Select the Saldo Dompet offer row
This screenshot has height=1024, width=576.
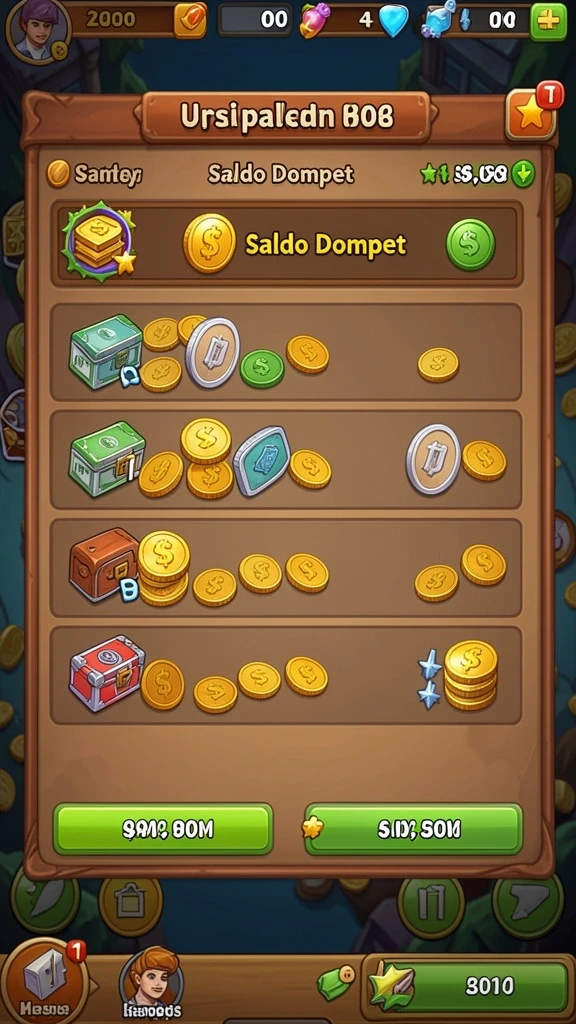pos(287,244)
